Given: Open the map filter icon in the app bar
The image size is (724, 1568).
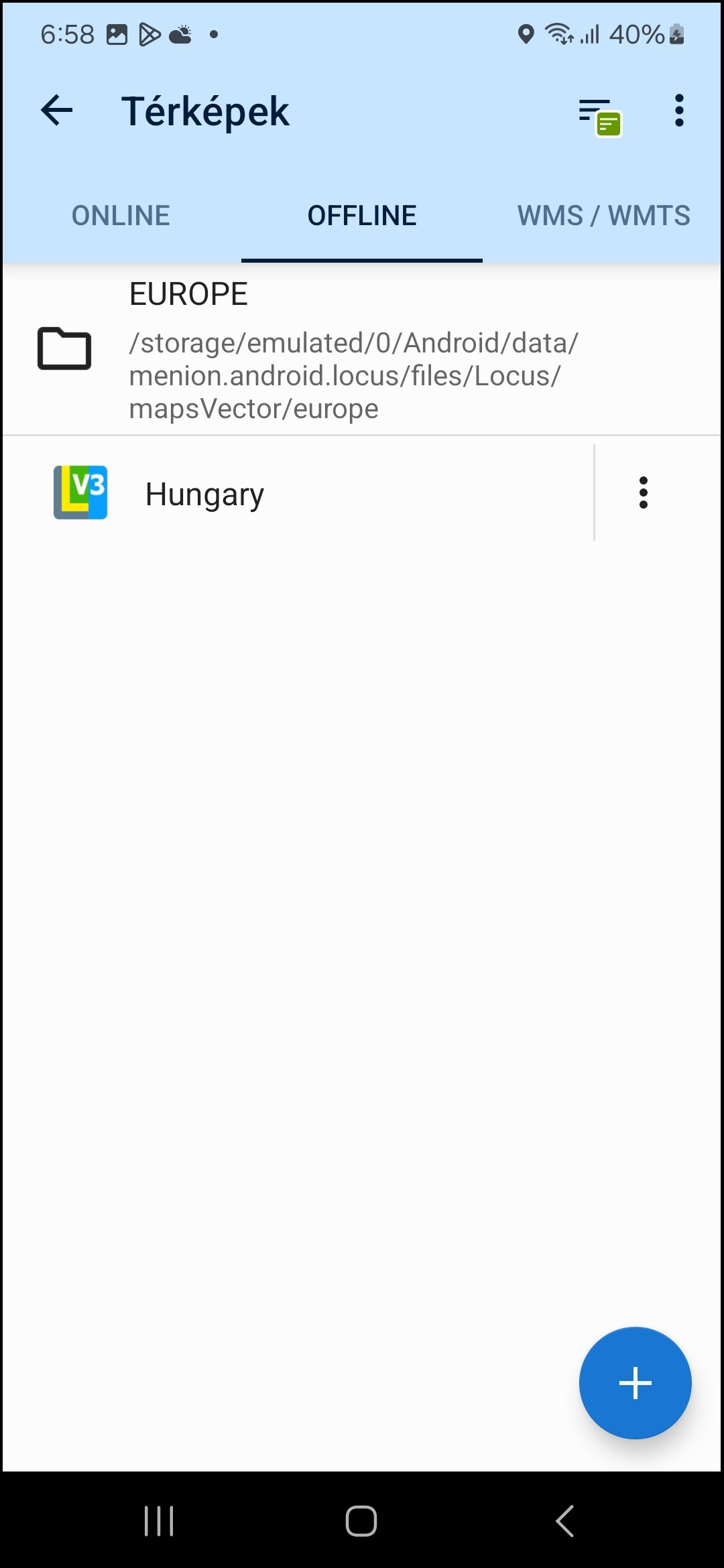Looking at the screenshot, I should [600, 117].
